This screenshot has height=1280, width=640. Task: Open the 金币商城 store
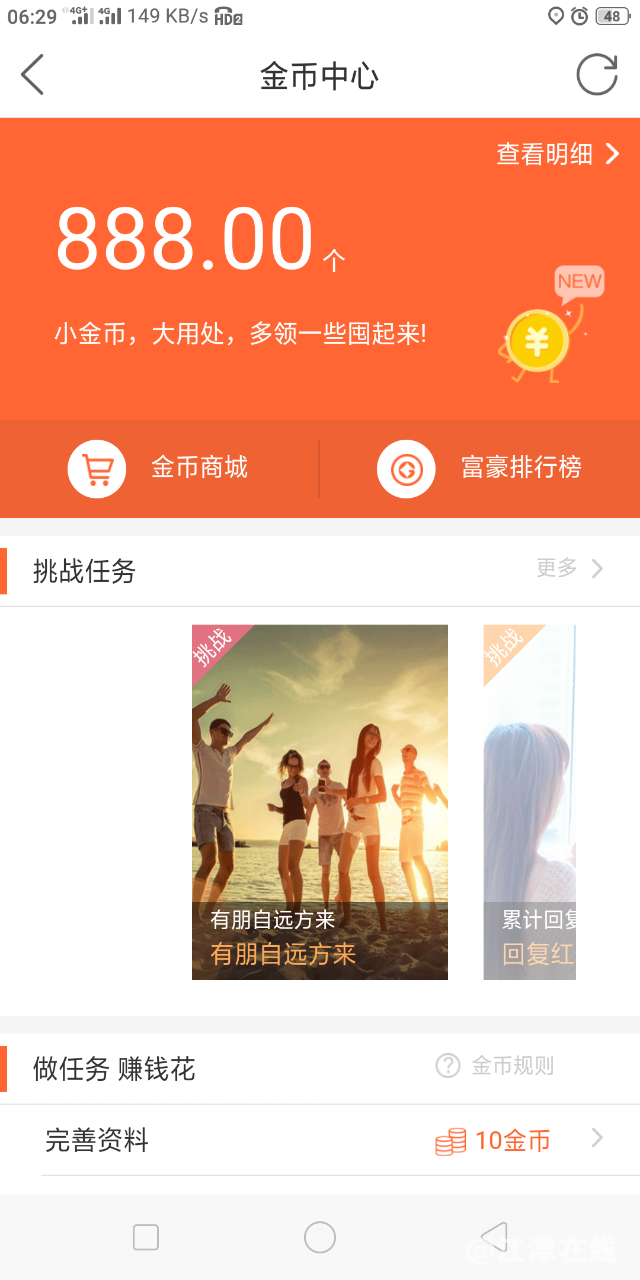160,468
